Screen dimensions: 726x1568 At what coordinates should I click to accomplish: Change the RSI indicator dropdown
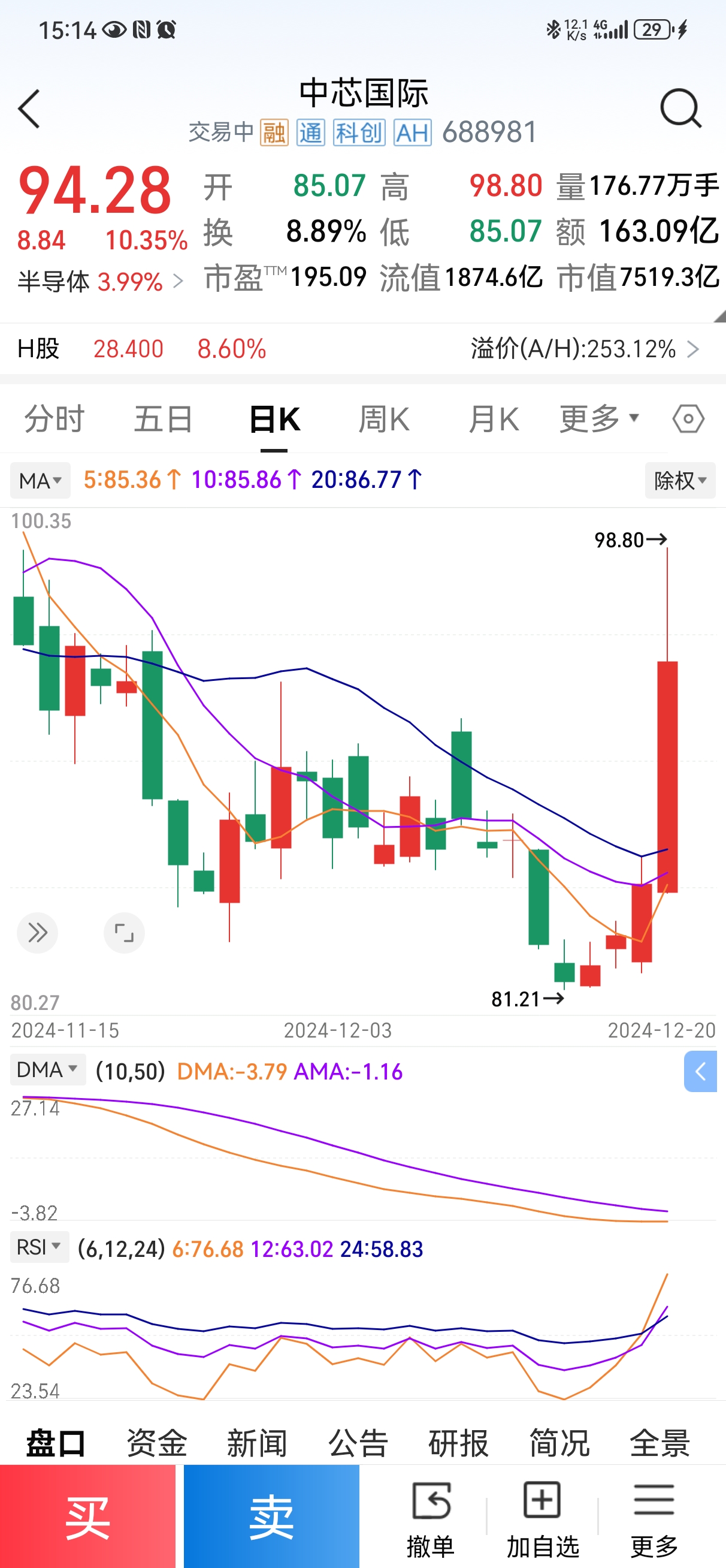coord(40,1247)
